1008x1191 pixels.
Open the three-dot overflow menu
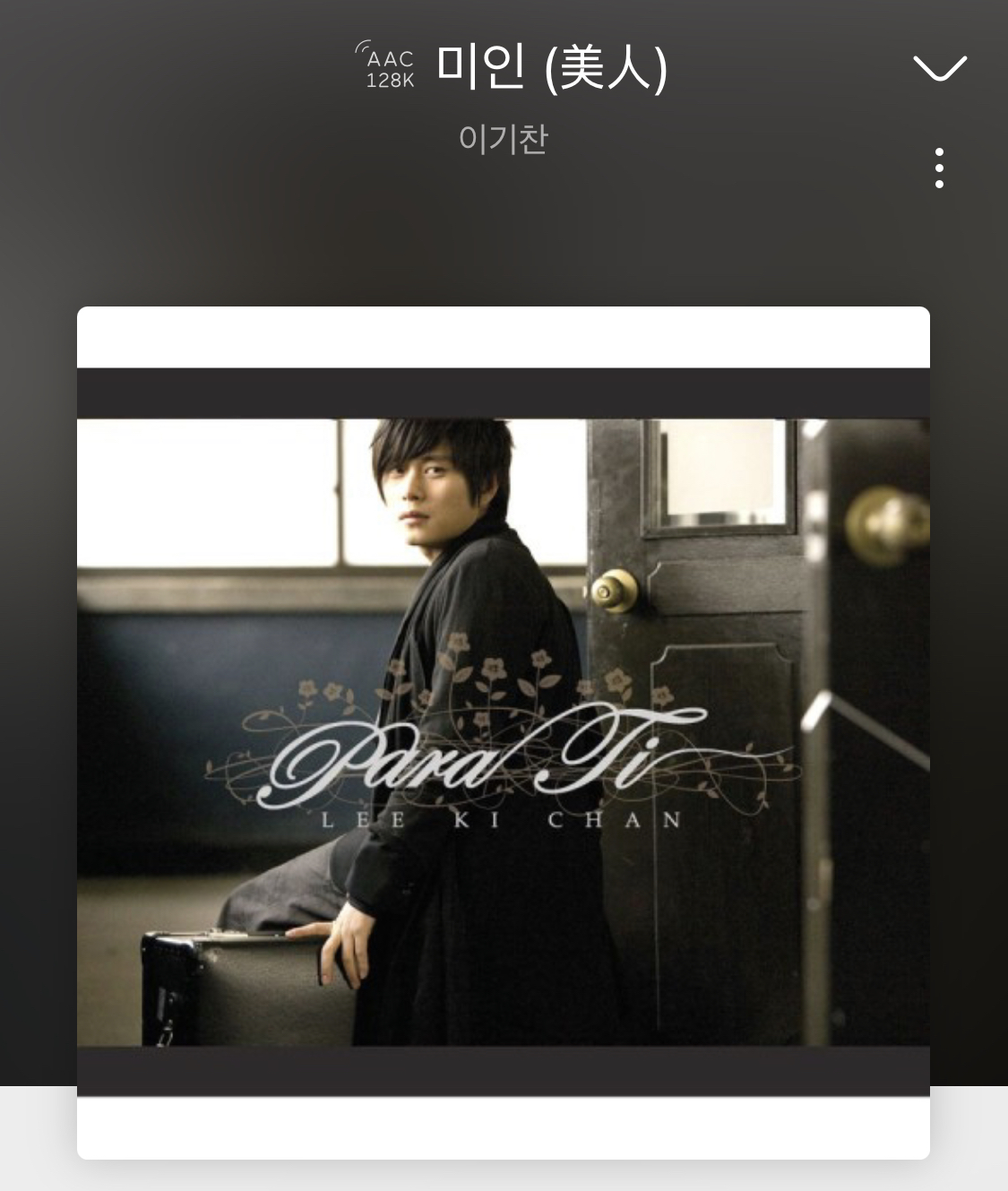point(939,168)
